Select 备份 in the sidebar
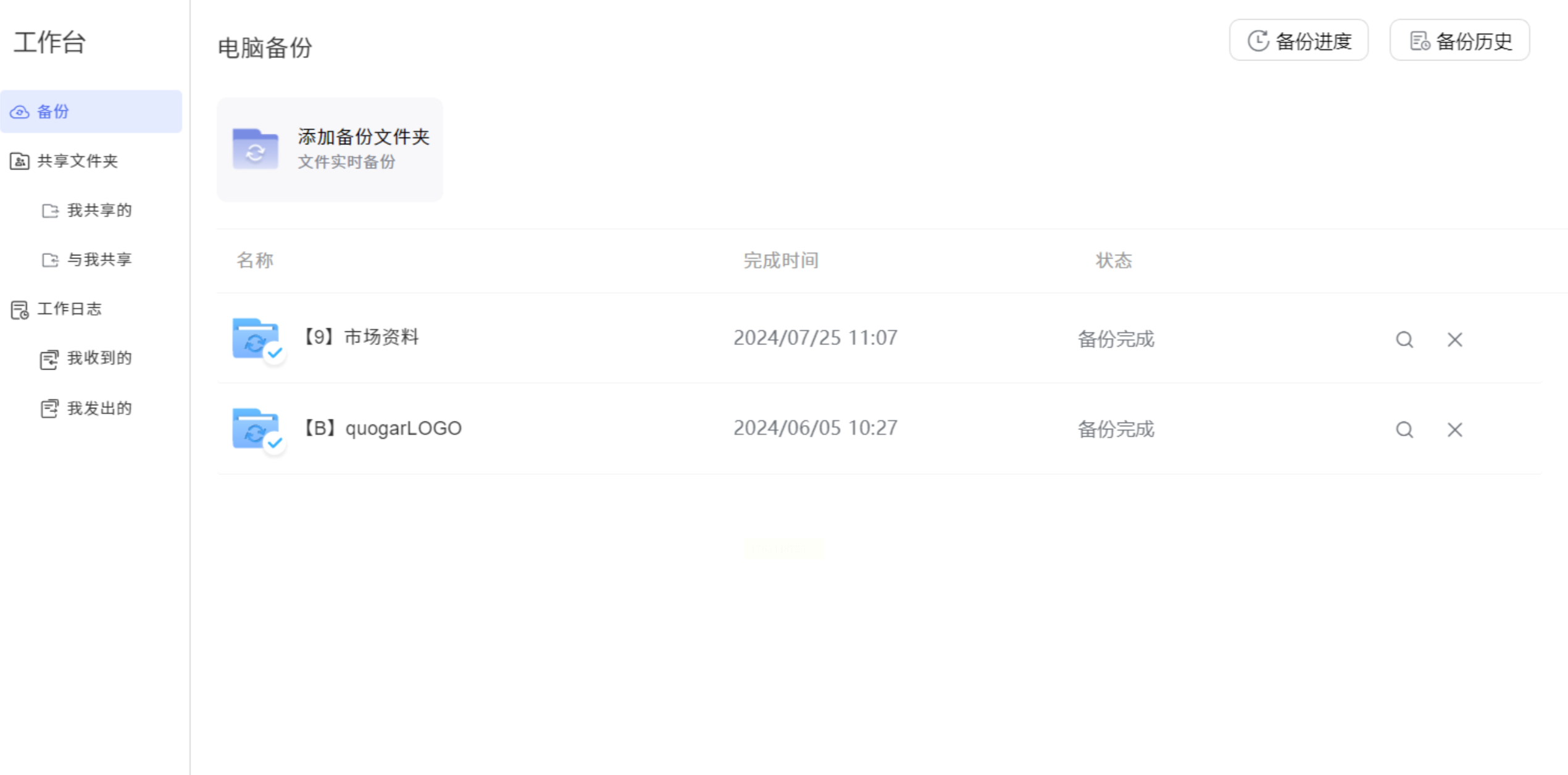This screenshot has height=775, width=1568. [91, 112]
